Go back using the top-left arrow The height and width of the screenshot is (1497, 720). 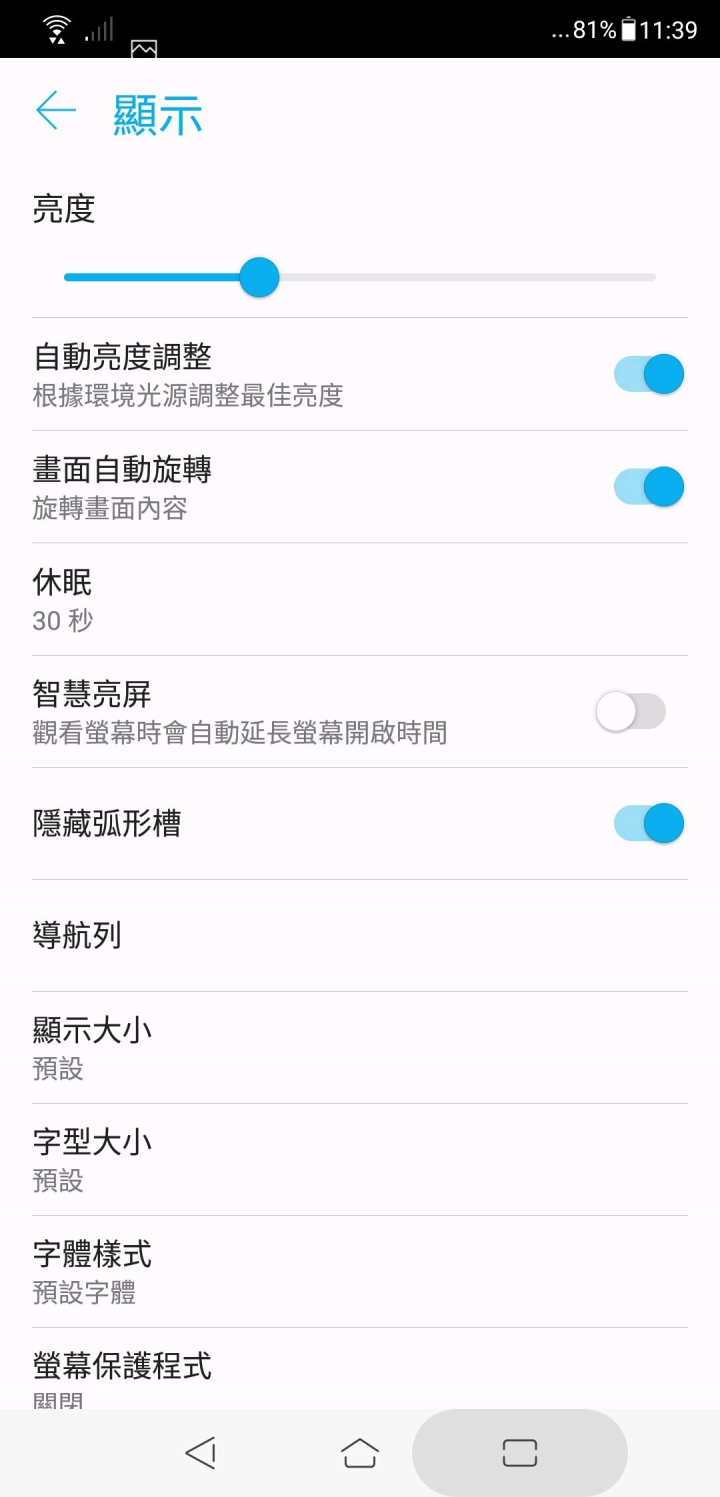point(56,111)
